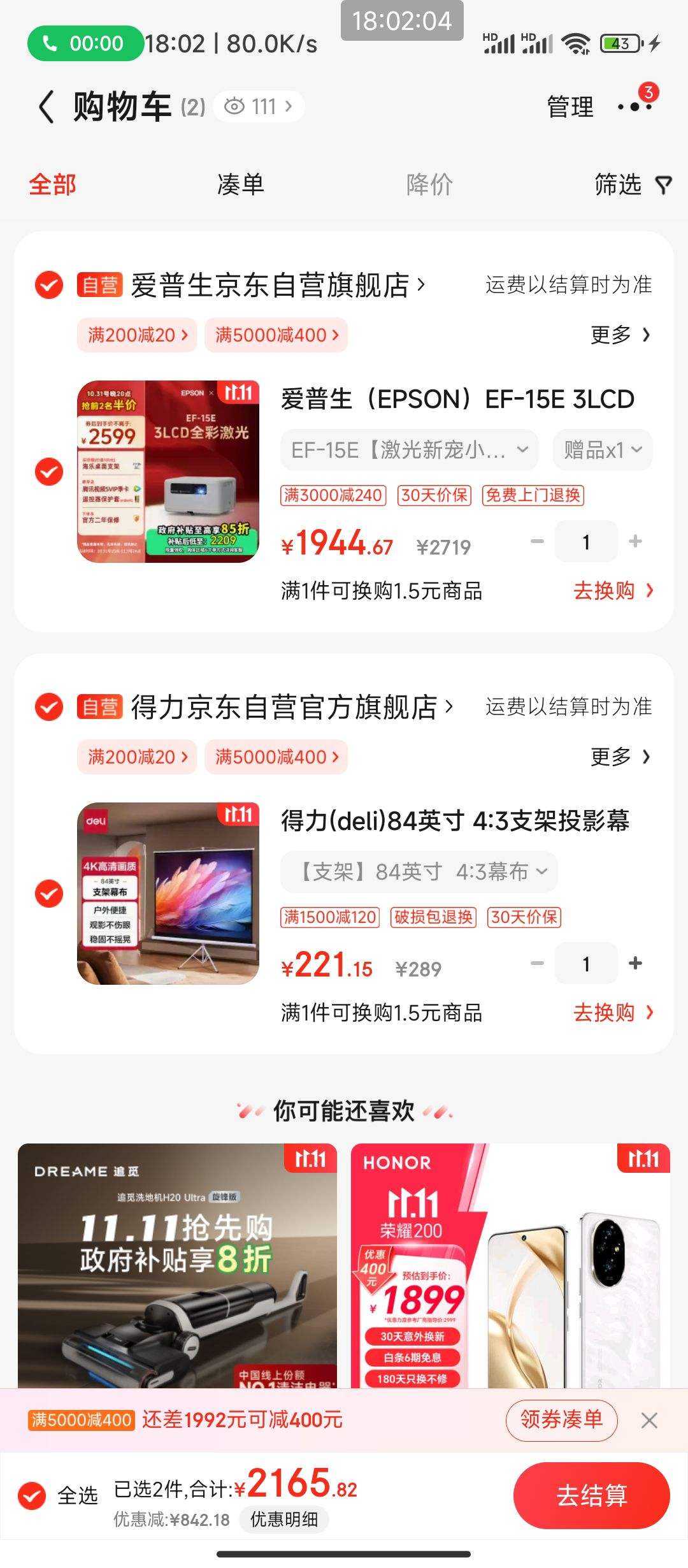Switch to the 降价 tab

pos(427,184)
